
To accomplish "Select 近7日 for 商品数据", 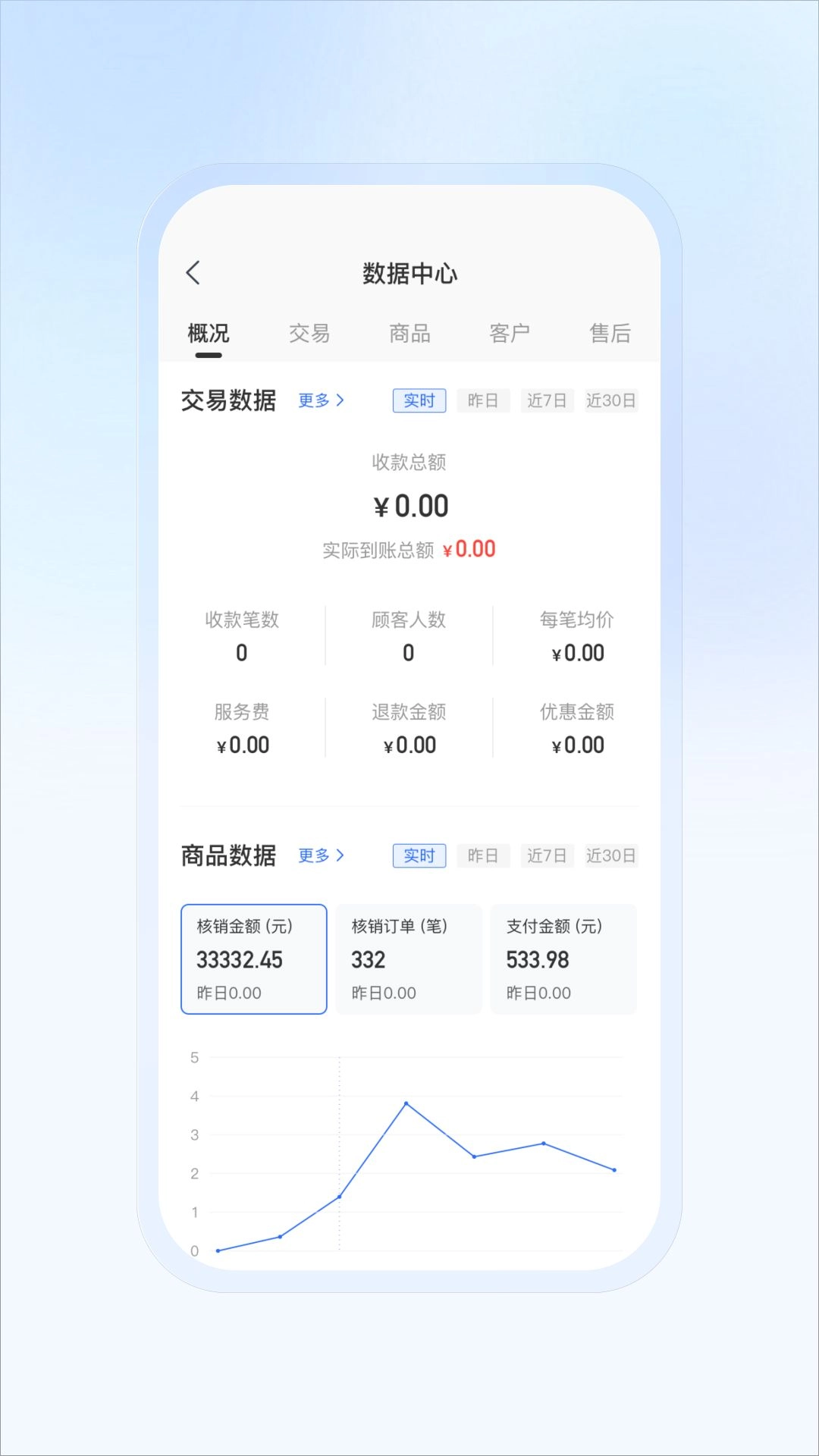I will pos(547,855).
